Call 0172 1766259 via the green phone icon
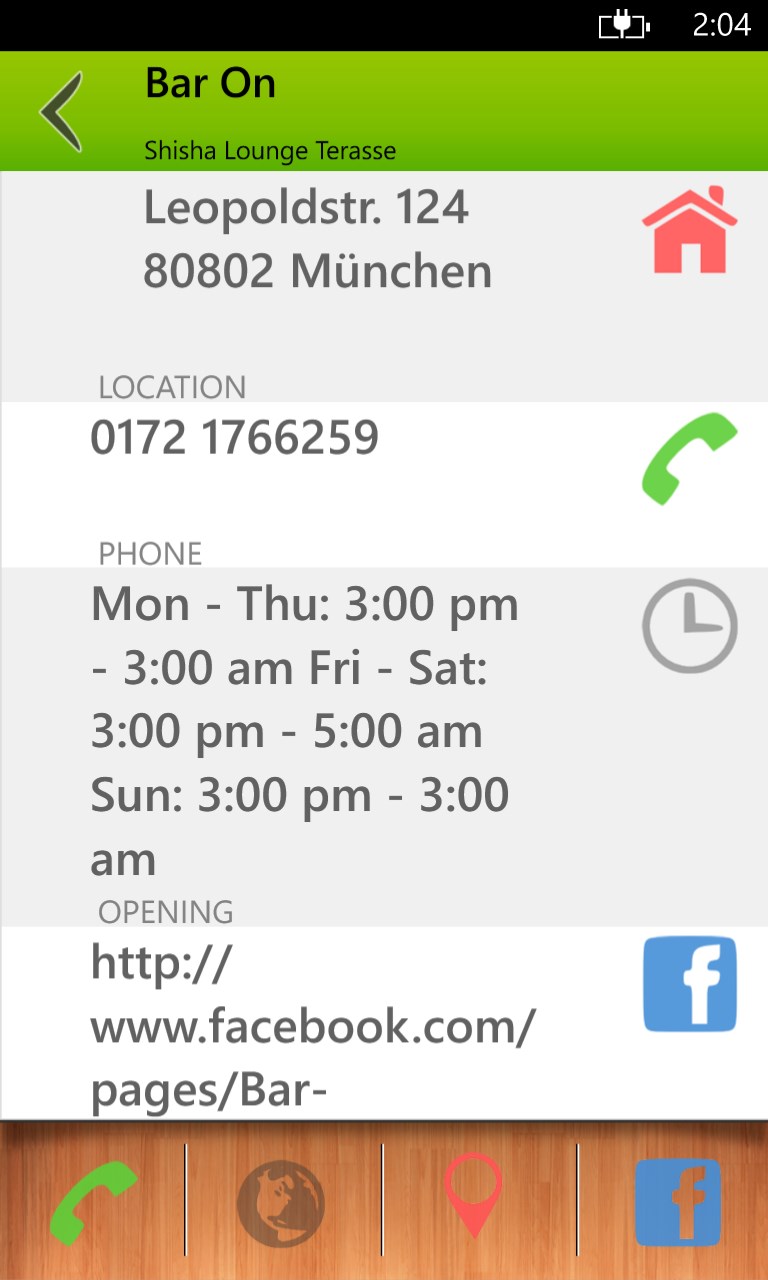This screenshot has height=1280, width=768. click(x=689, y=458)
